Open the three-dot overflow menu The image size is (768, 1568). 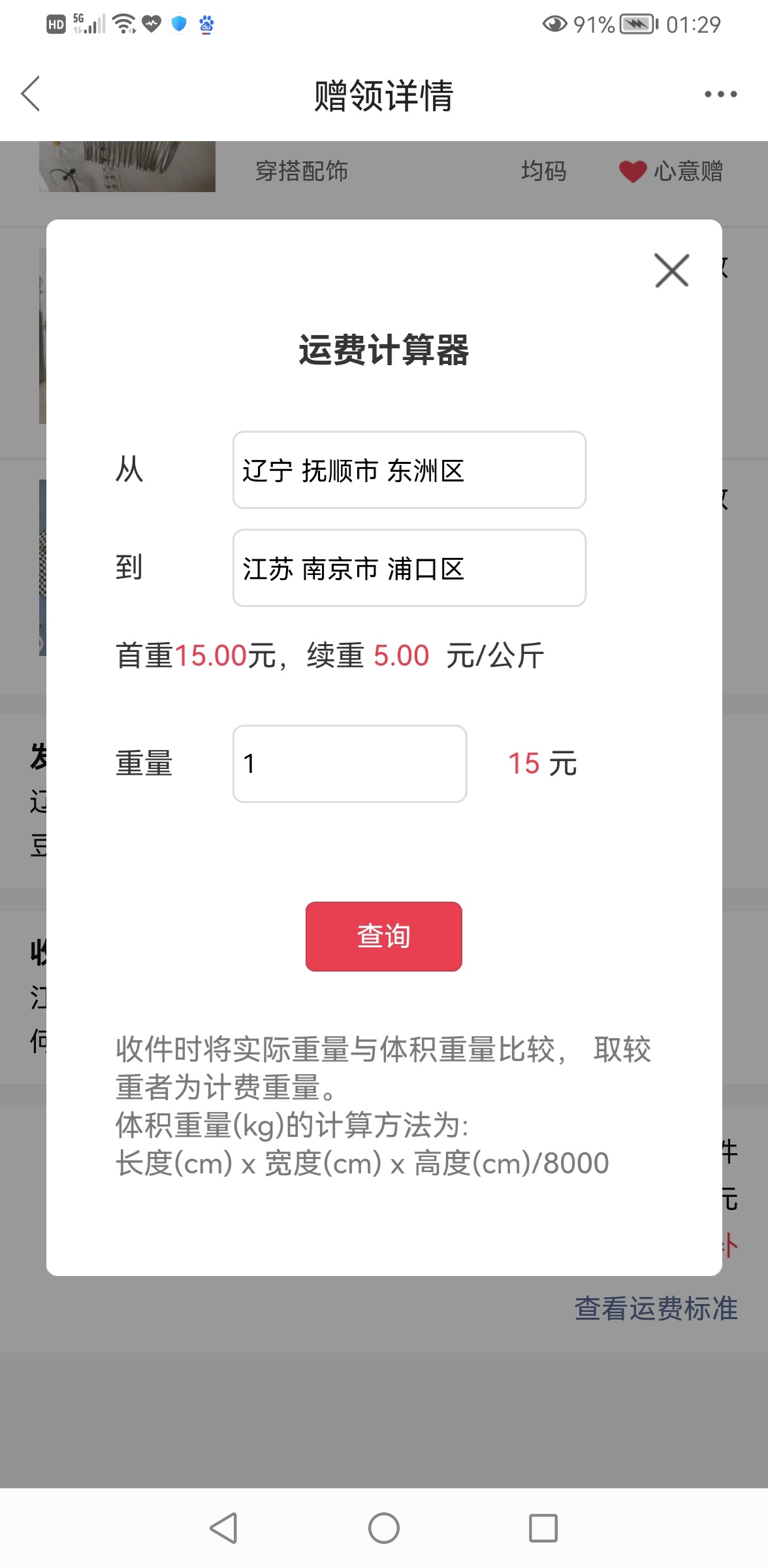pyautogui.click(x=720, y=94)
